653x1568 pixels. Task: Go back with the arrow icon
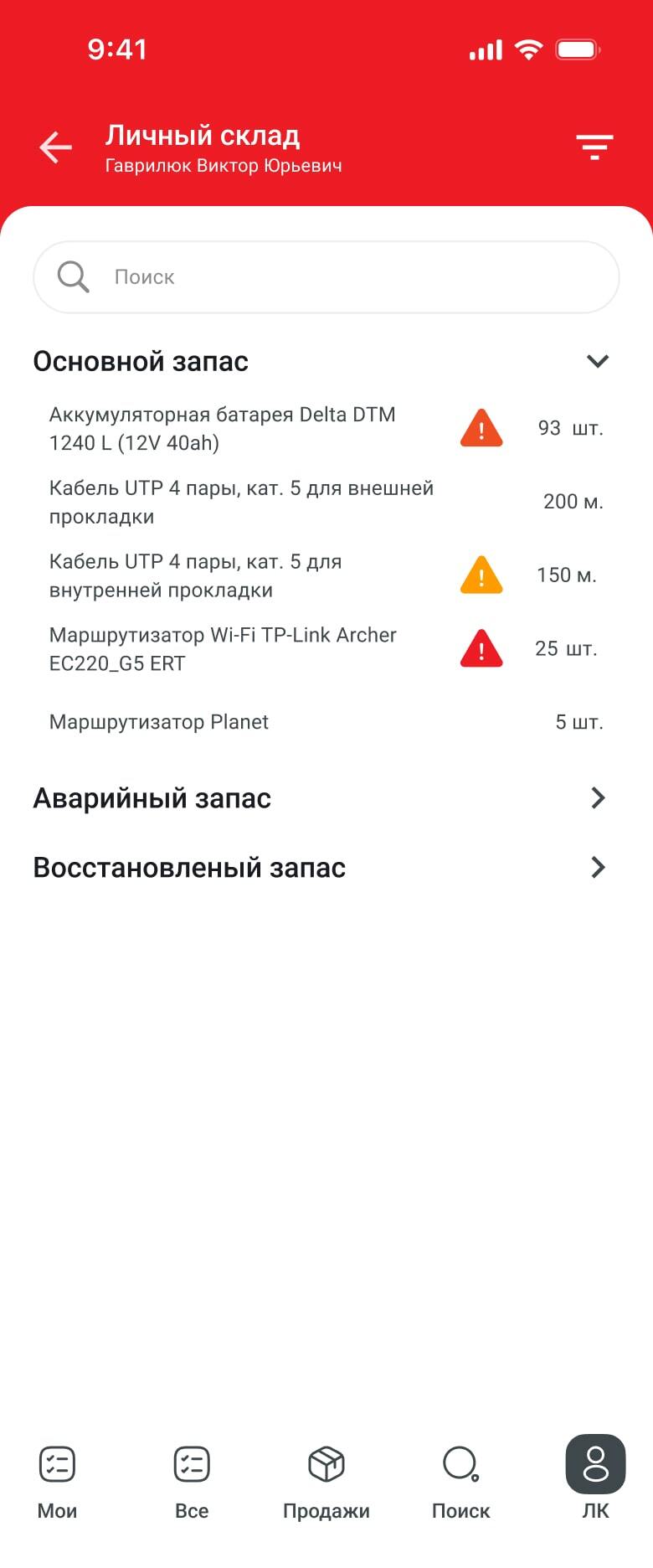coord(56,147)
